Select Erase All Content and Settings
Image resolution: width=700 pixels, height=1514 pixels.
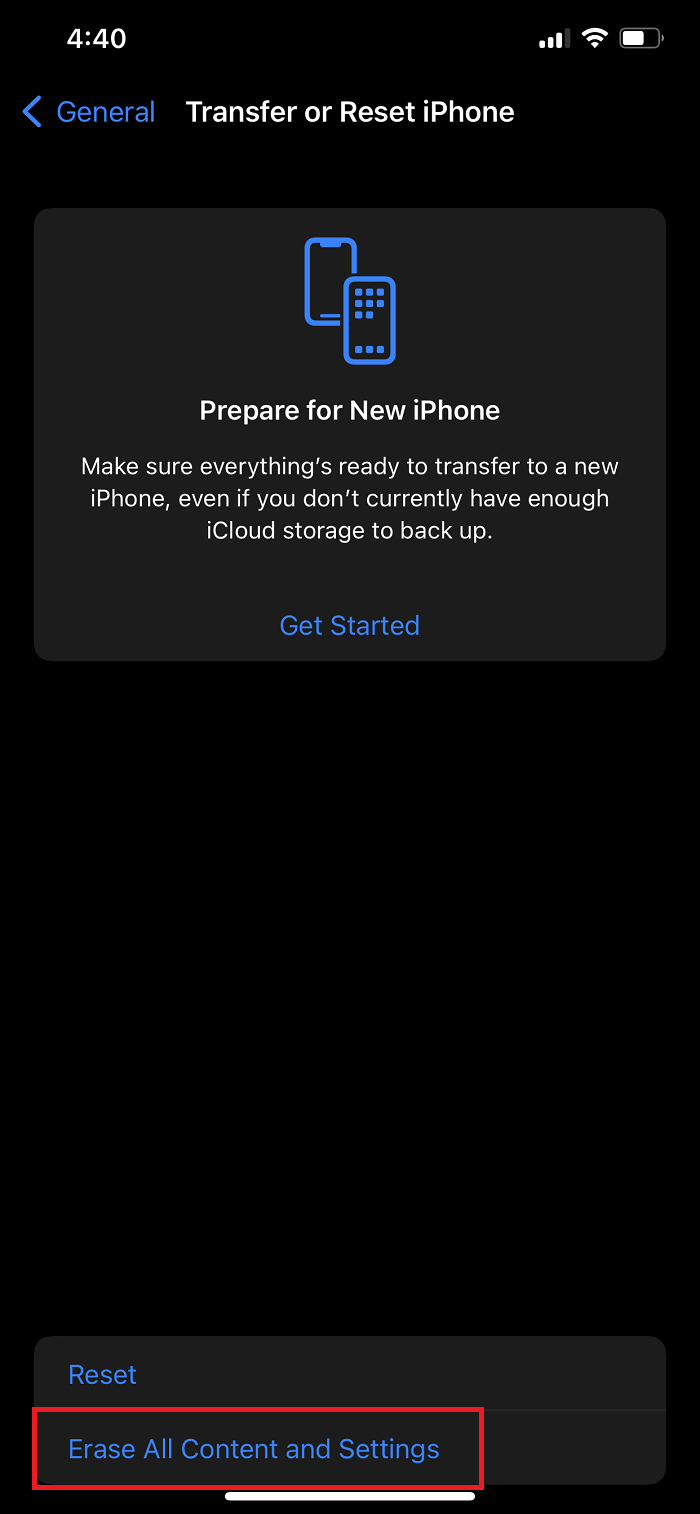(350, 1448)
